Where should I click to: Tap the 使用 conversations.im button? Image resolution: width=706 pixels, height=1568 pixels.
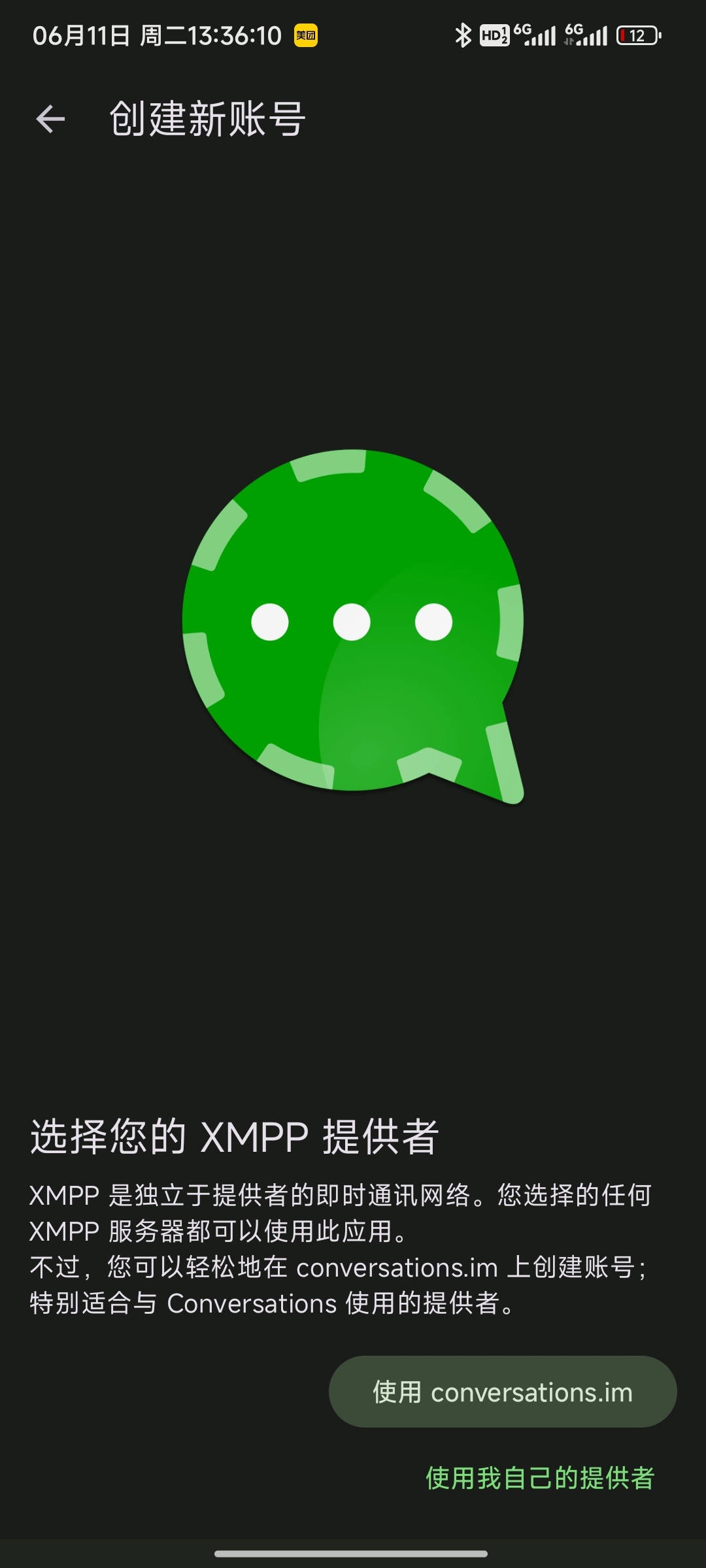click(x=502, y=1392)
